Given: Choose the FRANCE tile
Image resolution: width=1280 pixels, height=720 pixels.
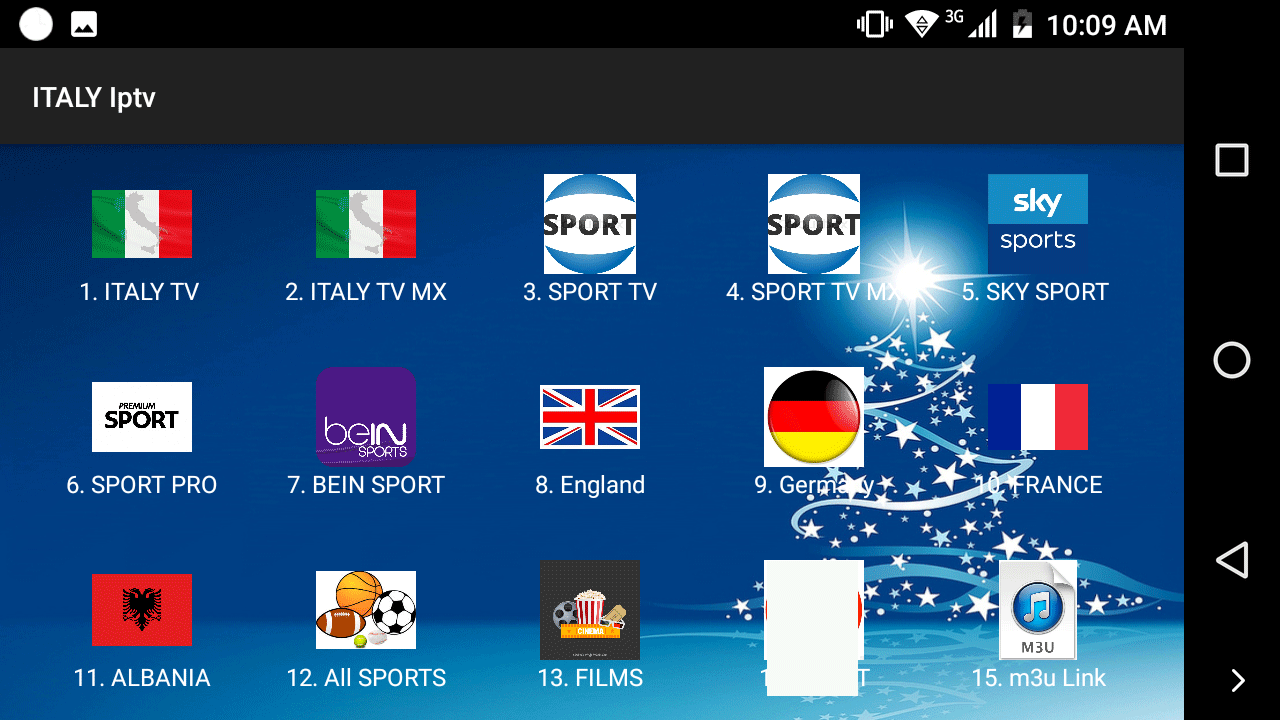Looking at the screenshot, I should point(1037,418).
